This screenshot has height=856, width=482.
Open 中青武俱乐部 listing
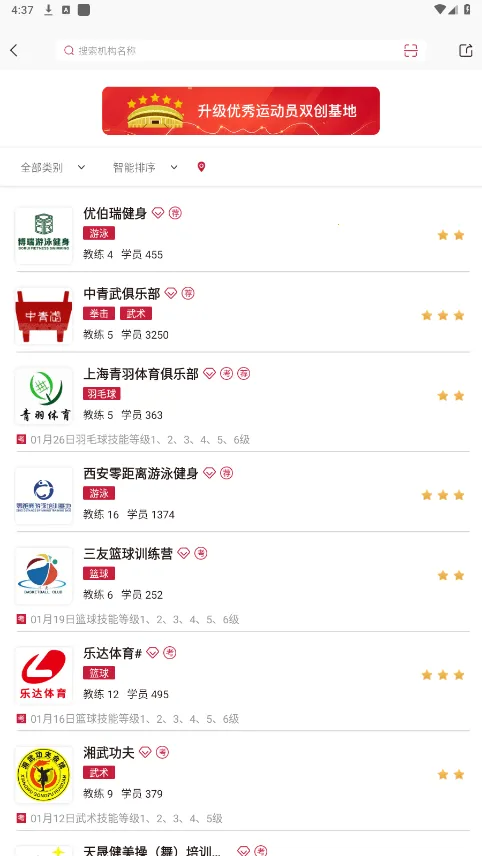[x=241, y=316]
